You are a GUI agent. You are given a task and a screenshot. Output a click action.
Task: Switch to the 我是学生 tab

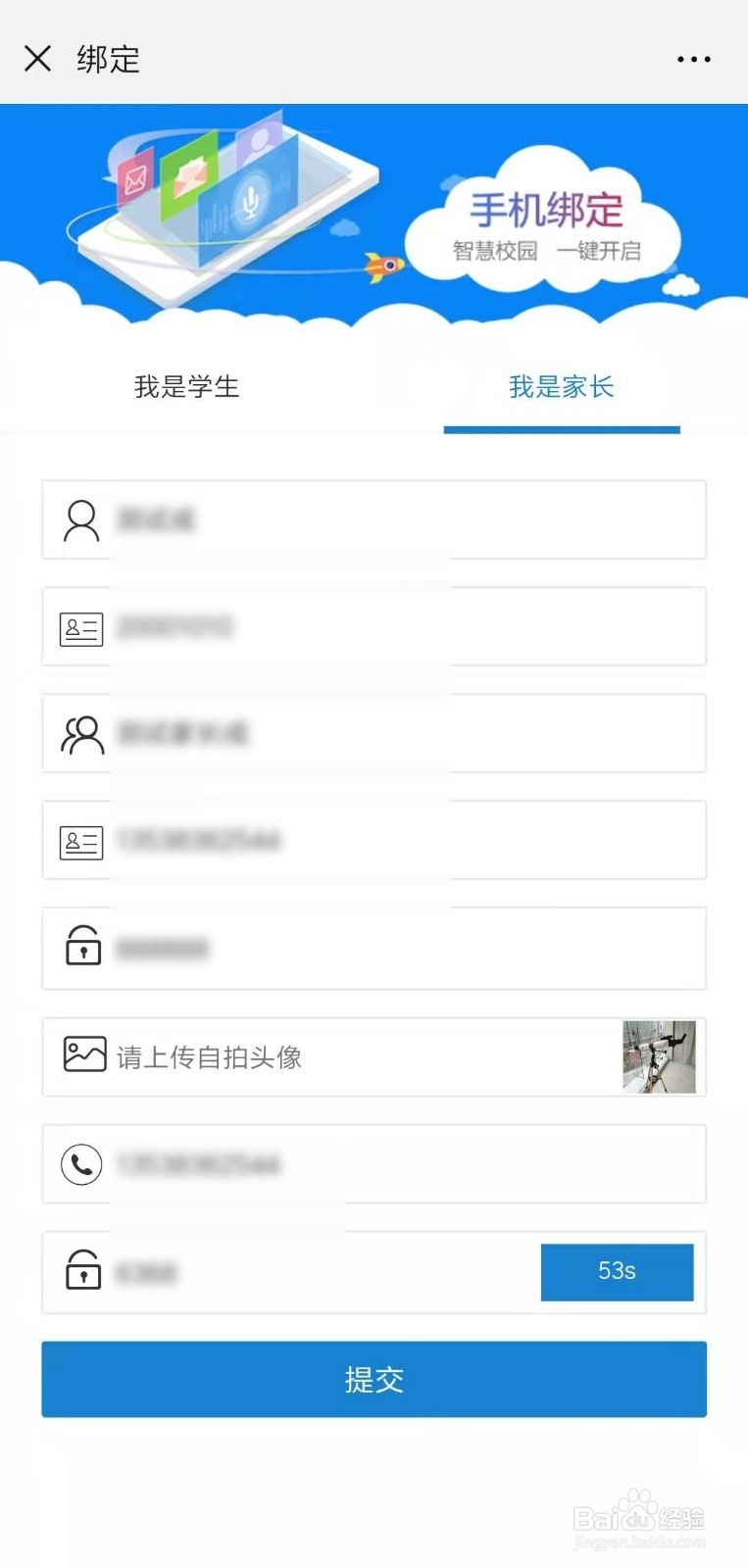click(x=187, y=387)
